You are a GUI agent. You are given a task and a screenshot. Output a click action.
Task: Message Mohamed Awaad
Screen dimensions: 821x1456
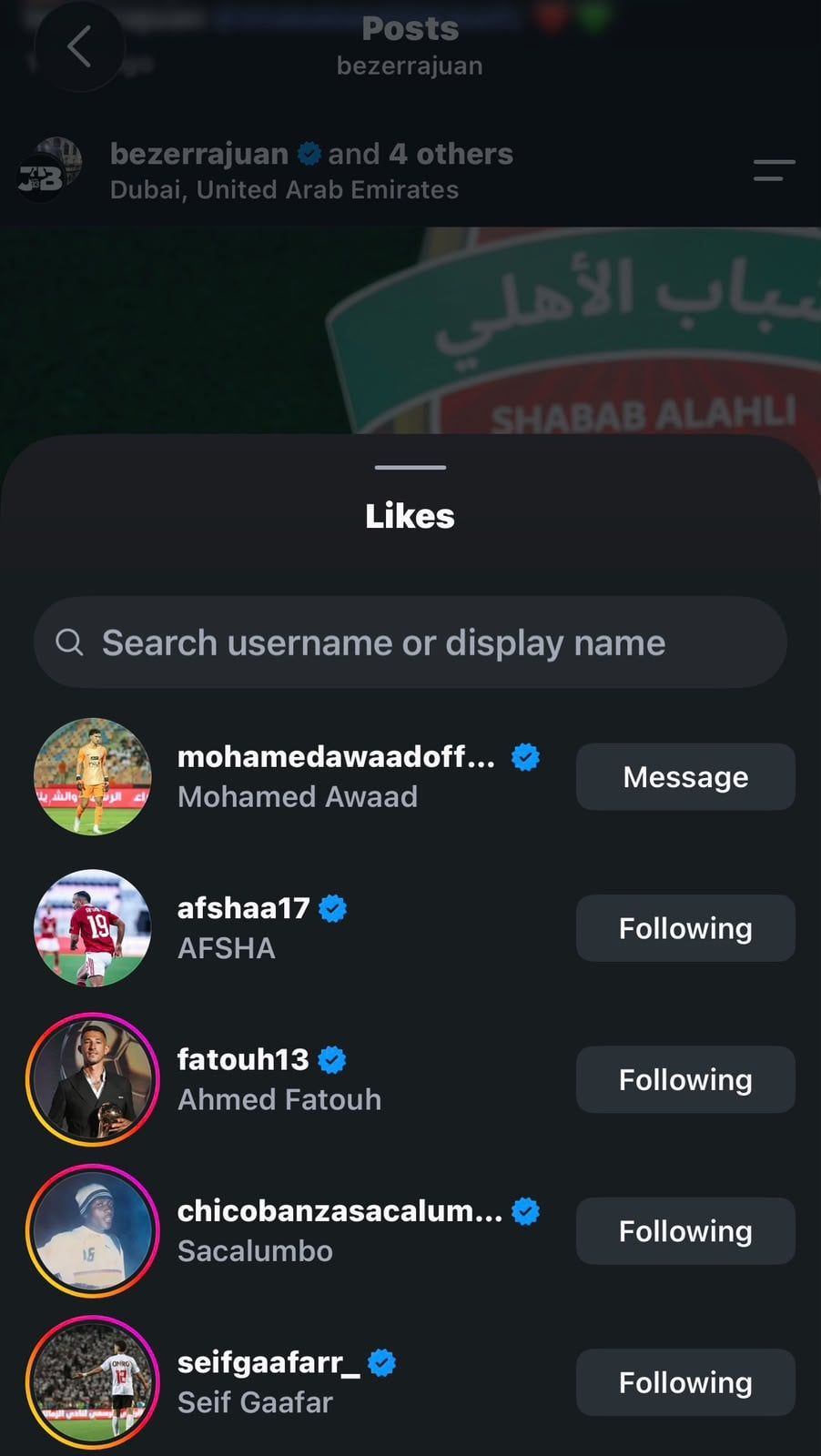(685, 777)
